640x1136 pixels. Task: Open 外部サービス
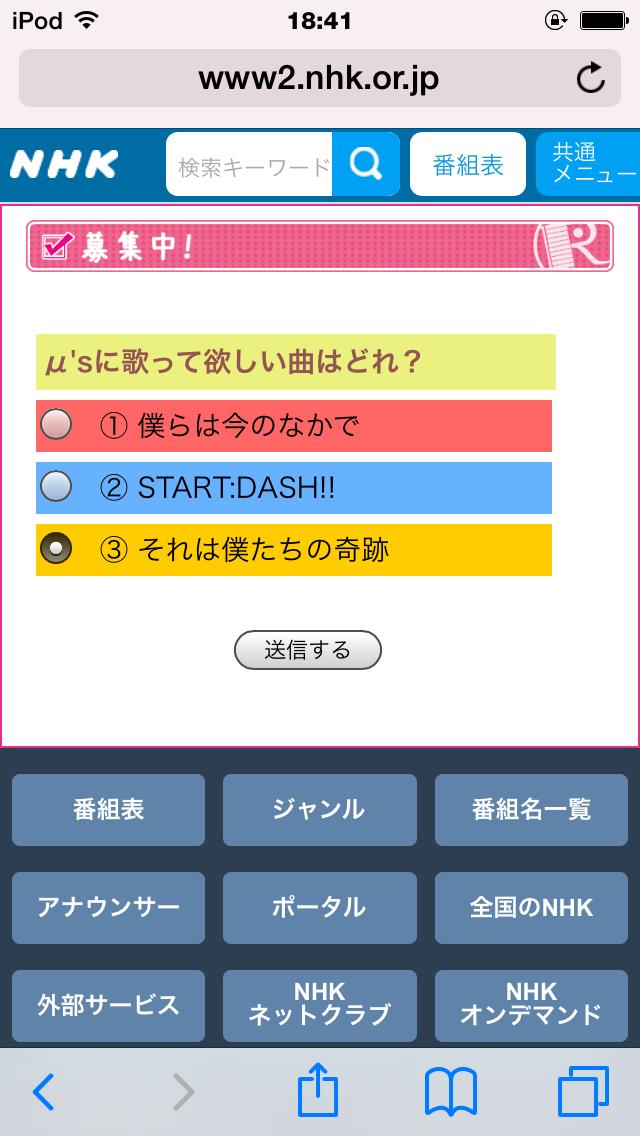coord(108,1005)
